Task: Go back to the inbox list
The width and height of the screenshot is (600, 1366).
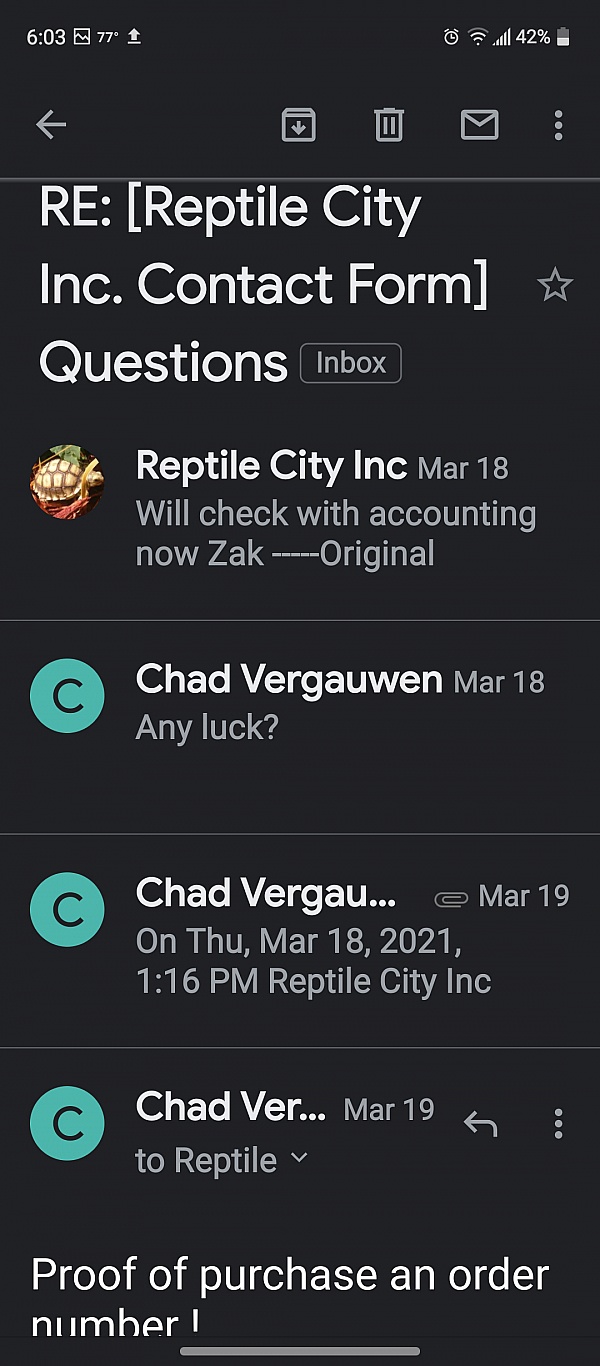Action: click(51, 125)
